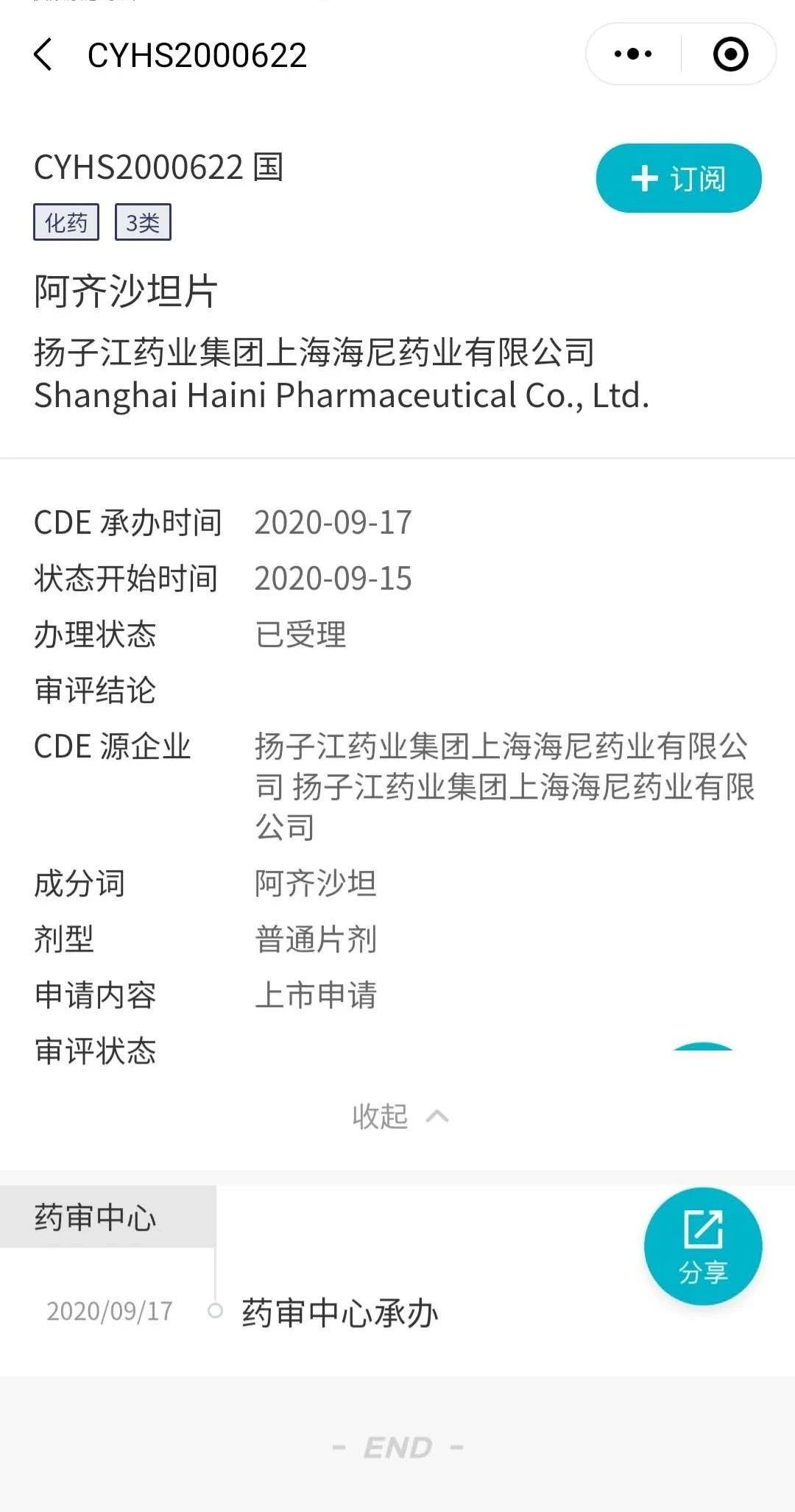Share this record via the 分享 button
Viewport: 795px width, 1512px height.
[703, 1246]
